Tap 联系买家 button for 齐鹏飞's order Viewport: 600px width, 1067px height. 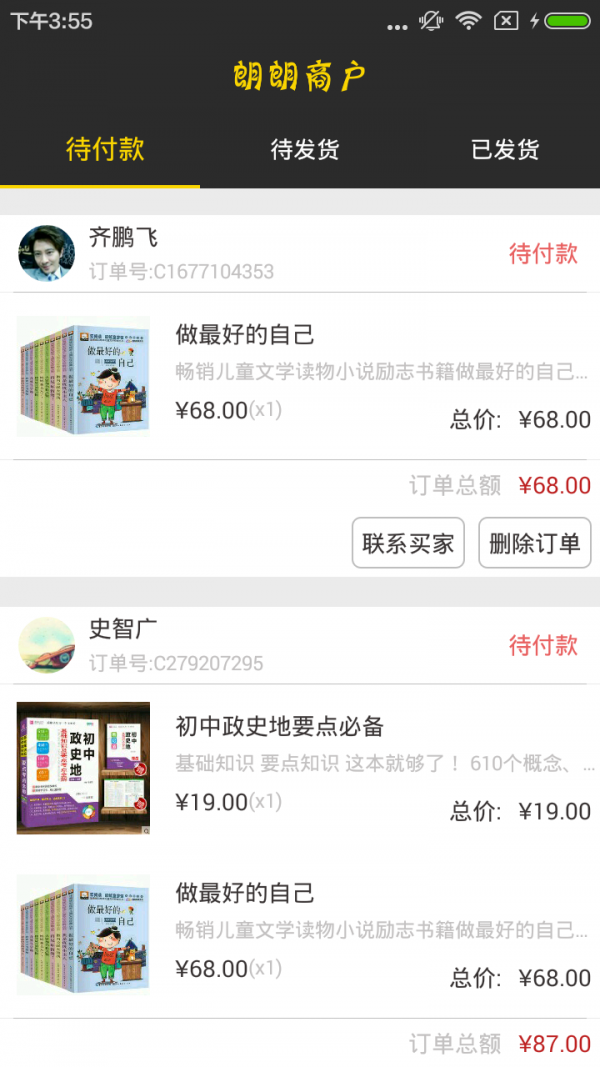(x=408, y=543)
